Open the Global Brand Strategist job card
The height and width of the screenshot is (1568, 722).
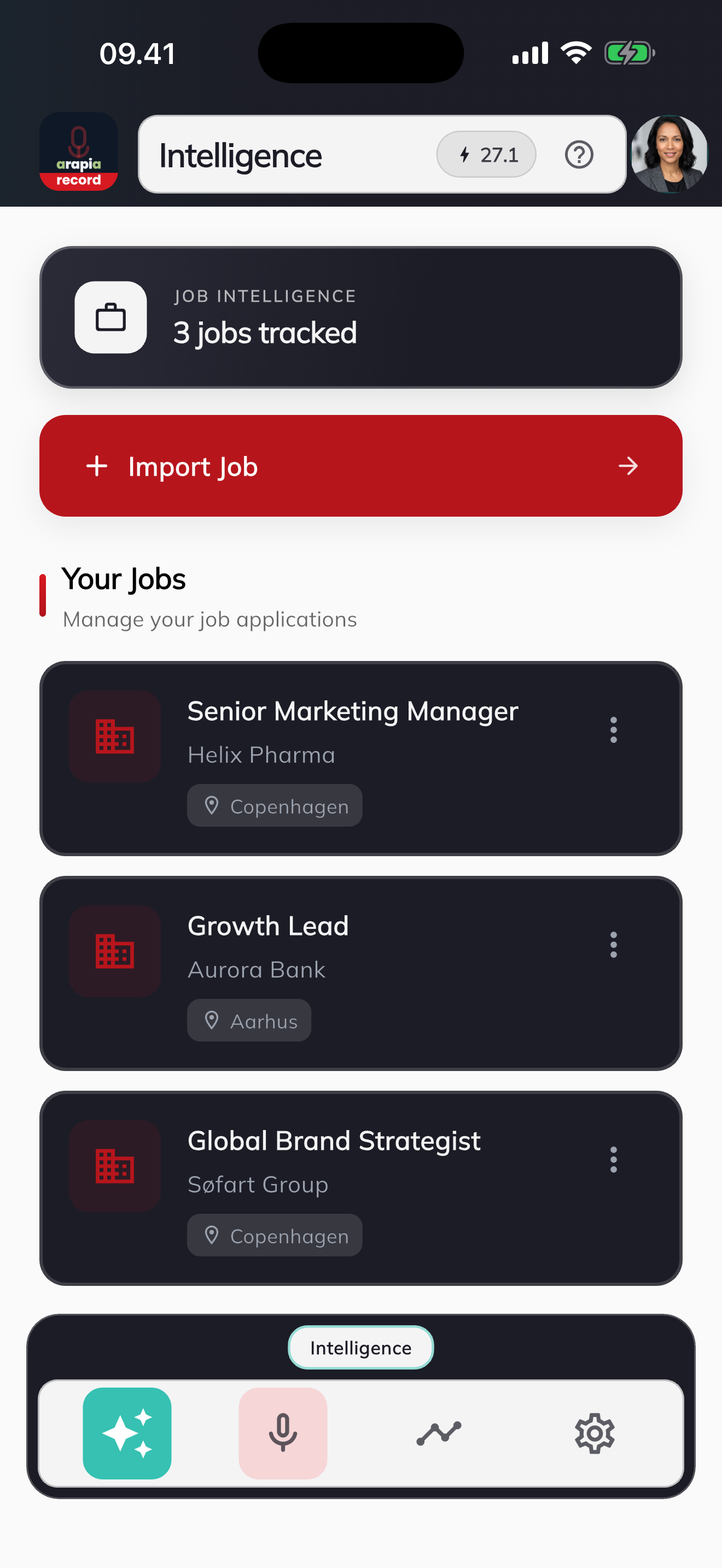coord(360,1187)
